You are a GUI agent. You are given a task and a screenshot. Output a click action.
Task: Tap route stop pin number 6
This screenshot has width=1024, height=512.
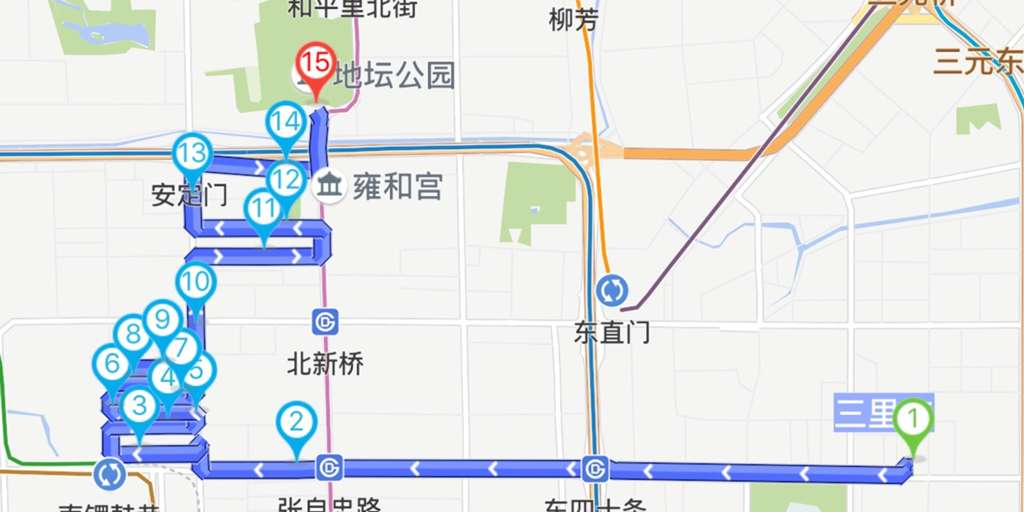coord(110,364)
